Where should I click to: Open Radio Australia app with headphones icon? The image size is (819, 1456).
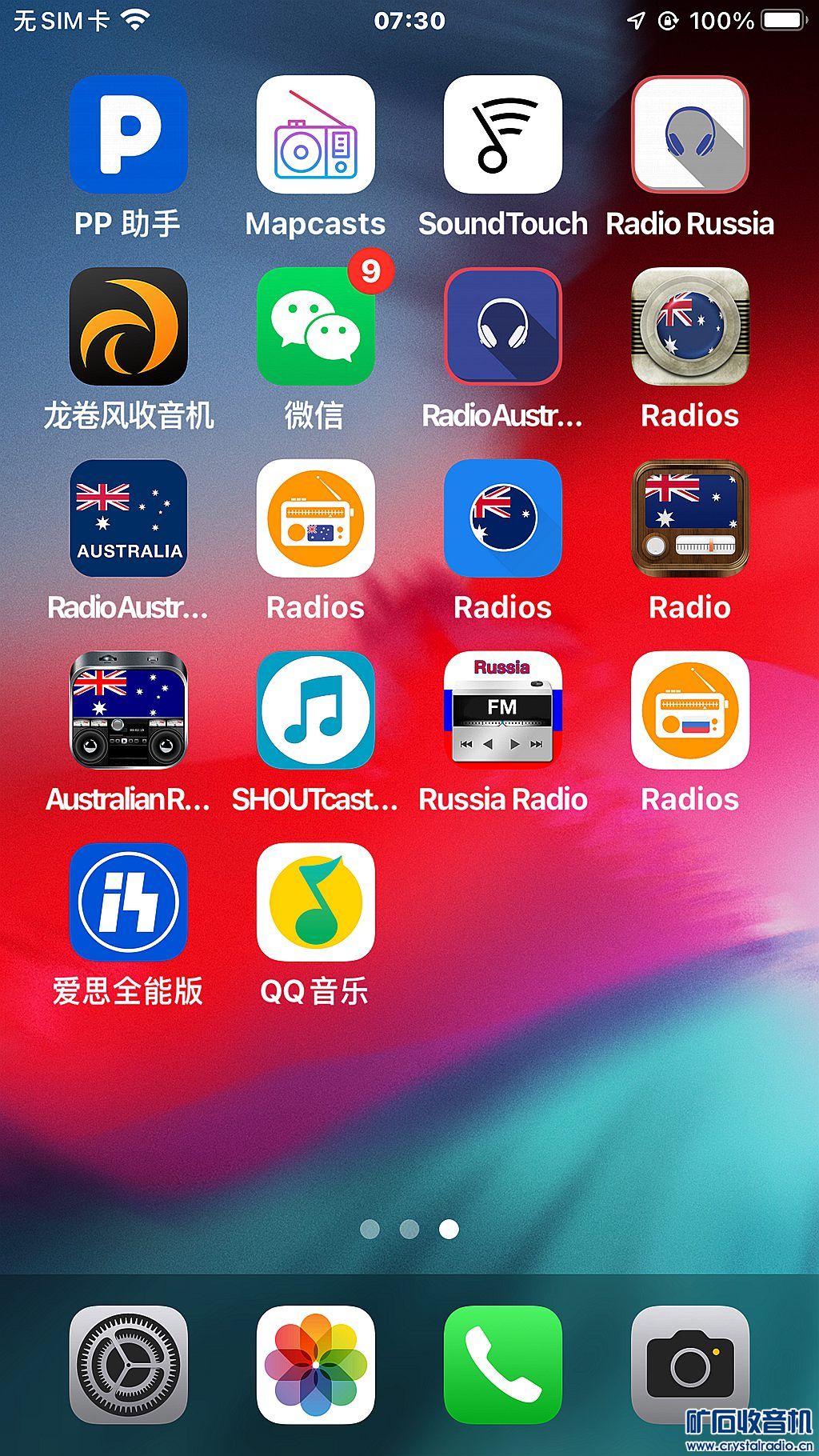(502, 326)
